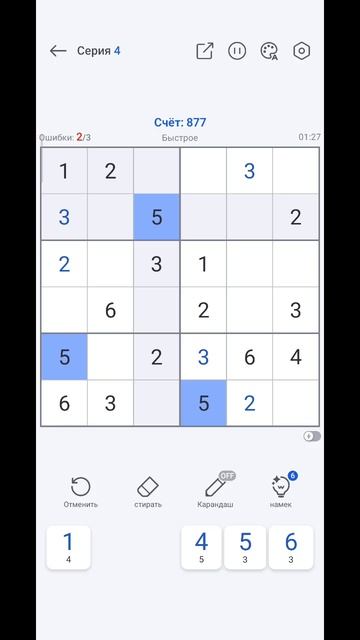This screenshot has height=640, width=360.
Task: Go back using the top-left arrow
Action: tap(58, 51)
